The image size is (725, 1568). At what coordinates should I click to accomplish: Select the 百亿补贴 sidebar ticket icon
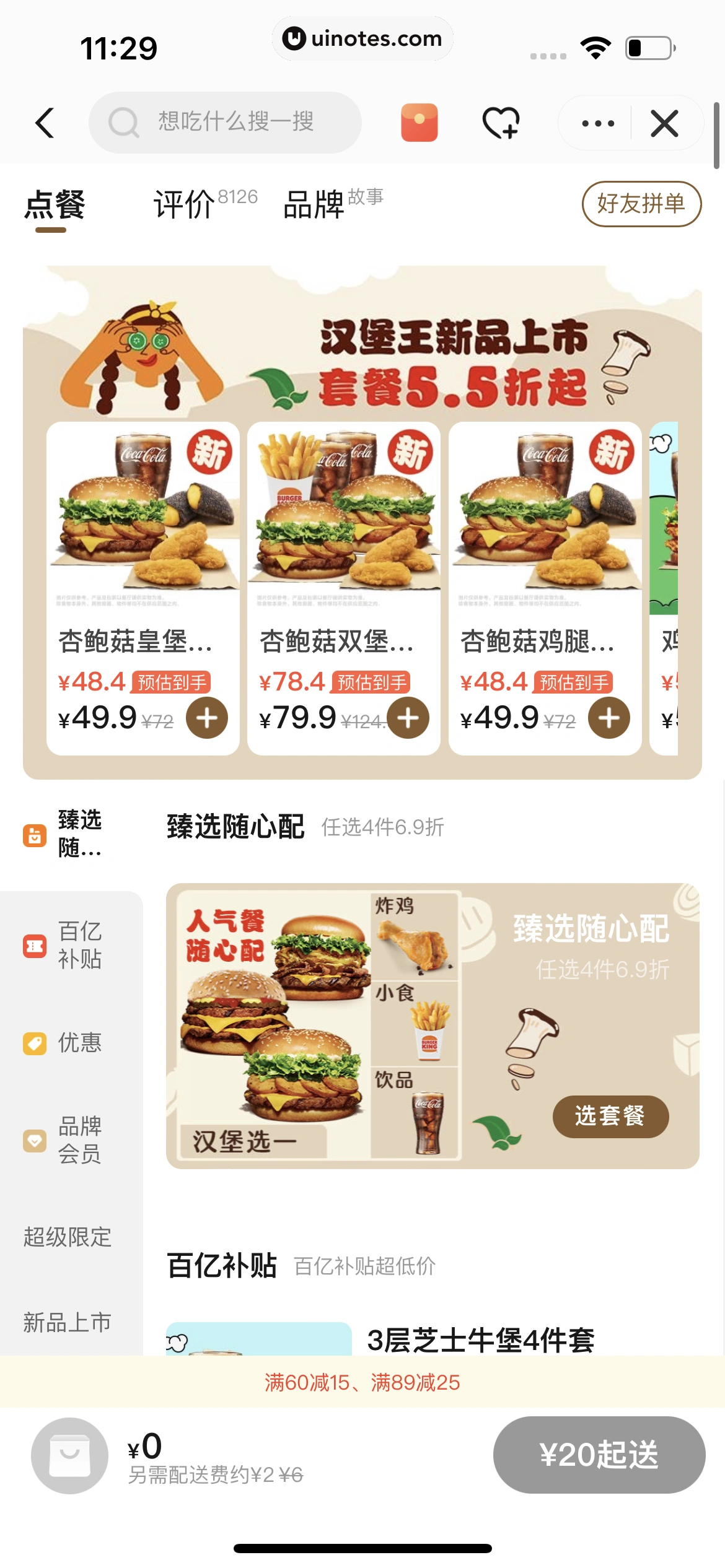(34, 946)
